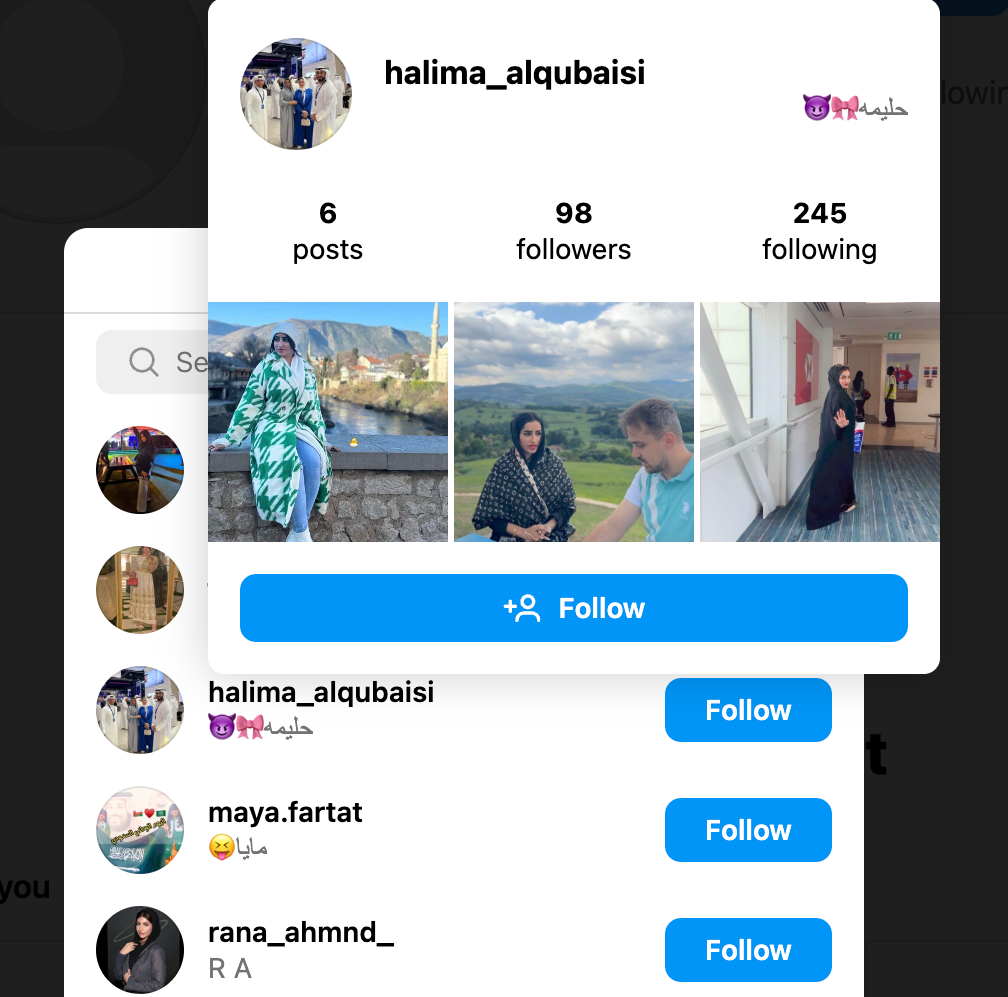Tap the large Follow button in the profile card
1008x997 pixels.
[x=573, y=608]
